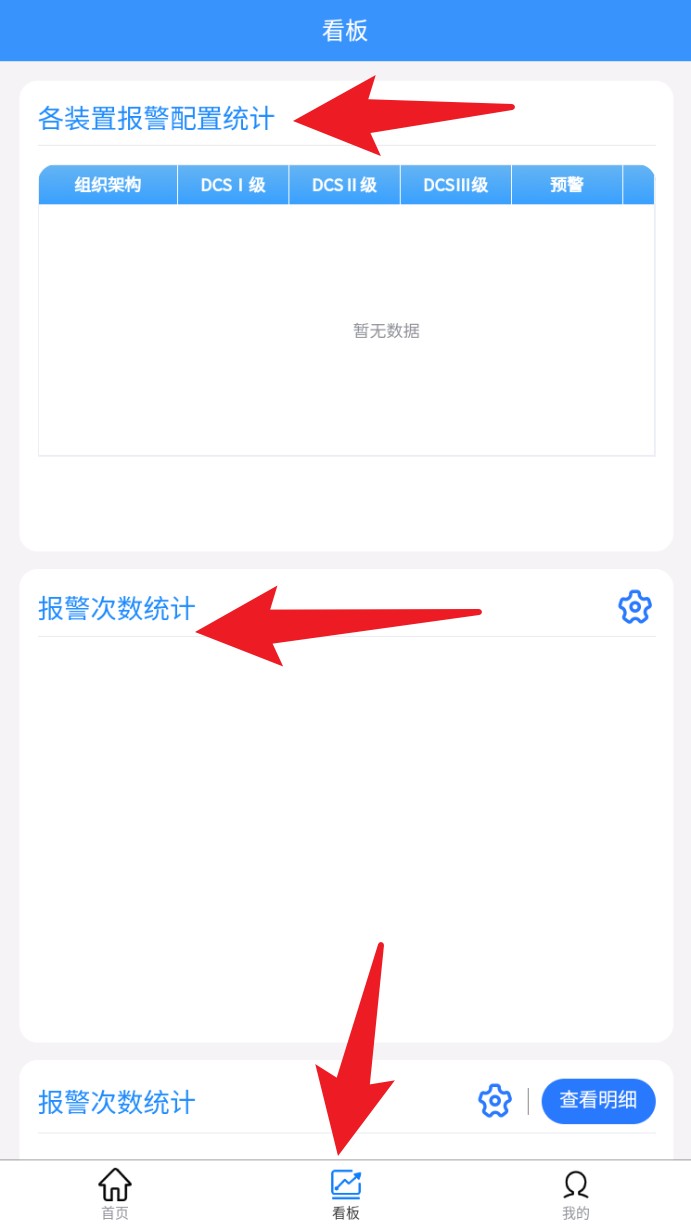Go to the 我的 tab
This screenshot has width=691, height=1230.
576,1194
